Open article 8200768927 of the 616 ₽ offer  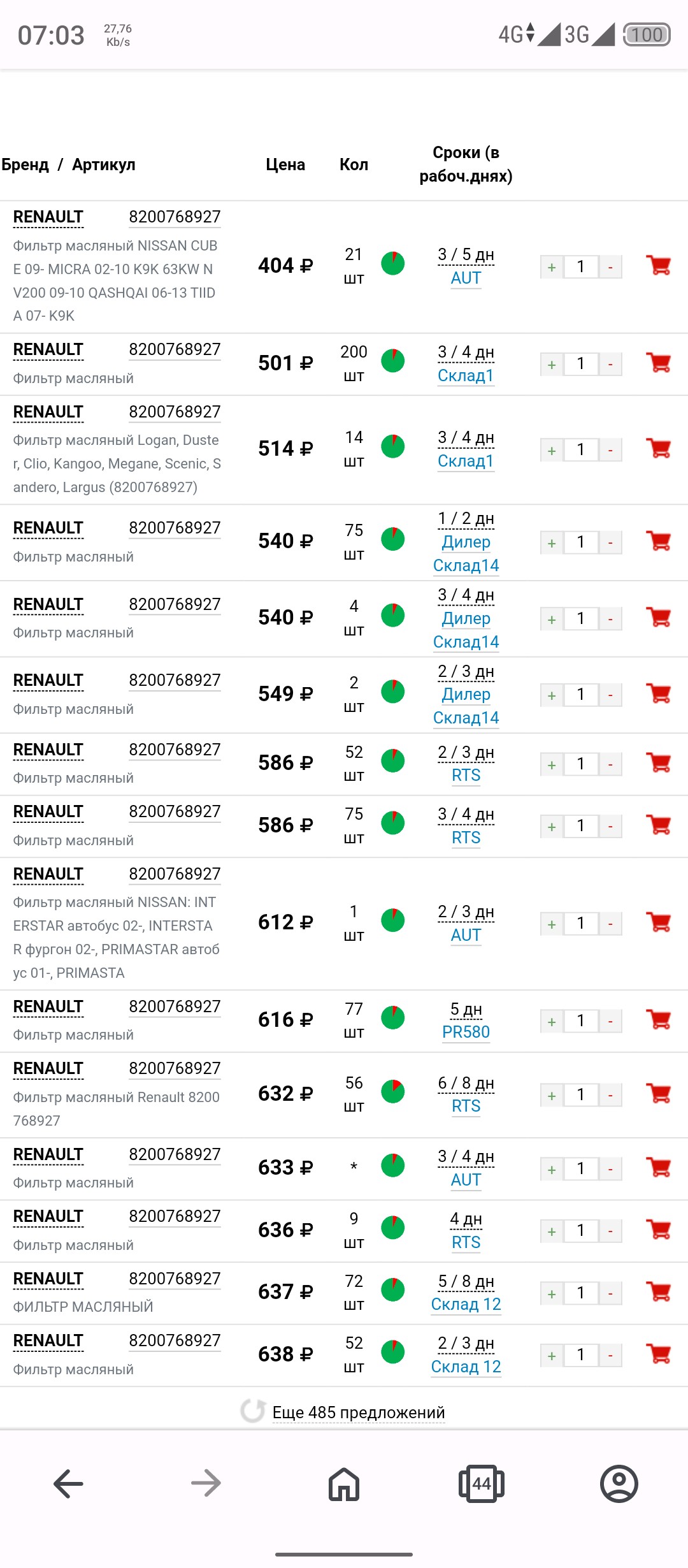(175, 1006)
